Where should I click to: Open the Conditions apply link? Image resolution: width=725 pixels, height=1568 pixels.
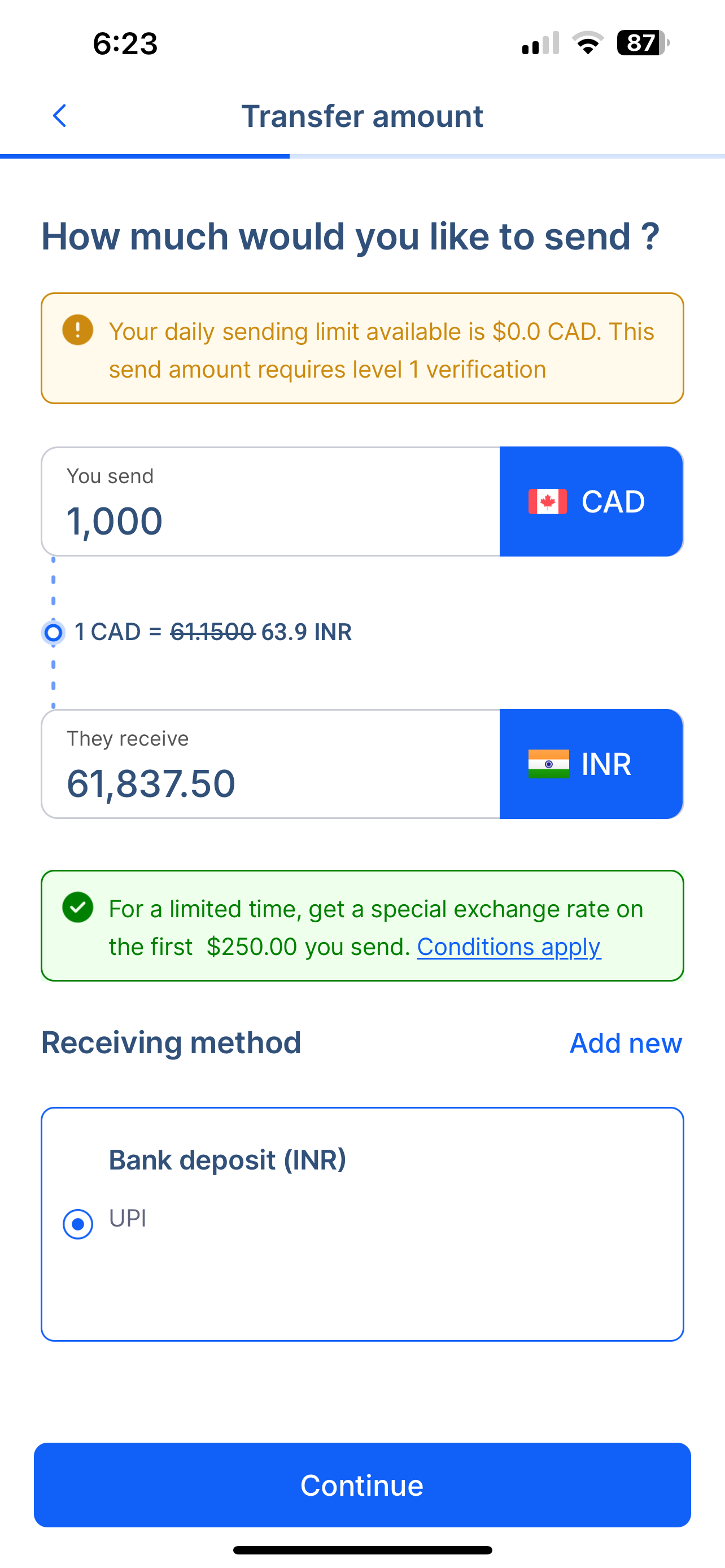point(509,947)
